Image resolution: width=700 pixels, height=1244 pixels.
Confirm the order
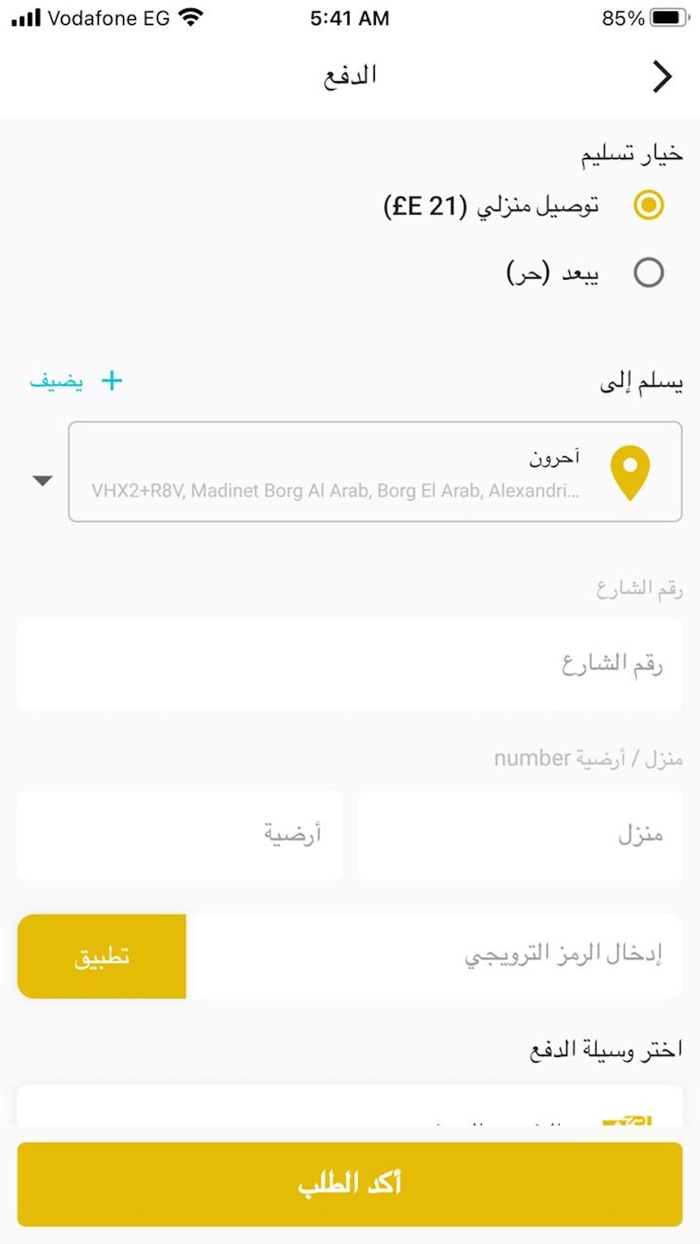[349, 1184]
